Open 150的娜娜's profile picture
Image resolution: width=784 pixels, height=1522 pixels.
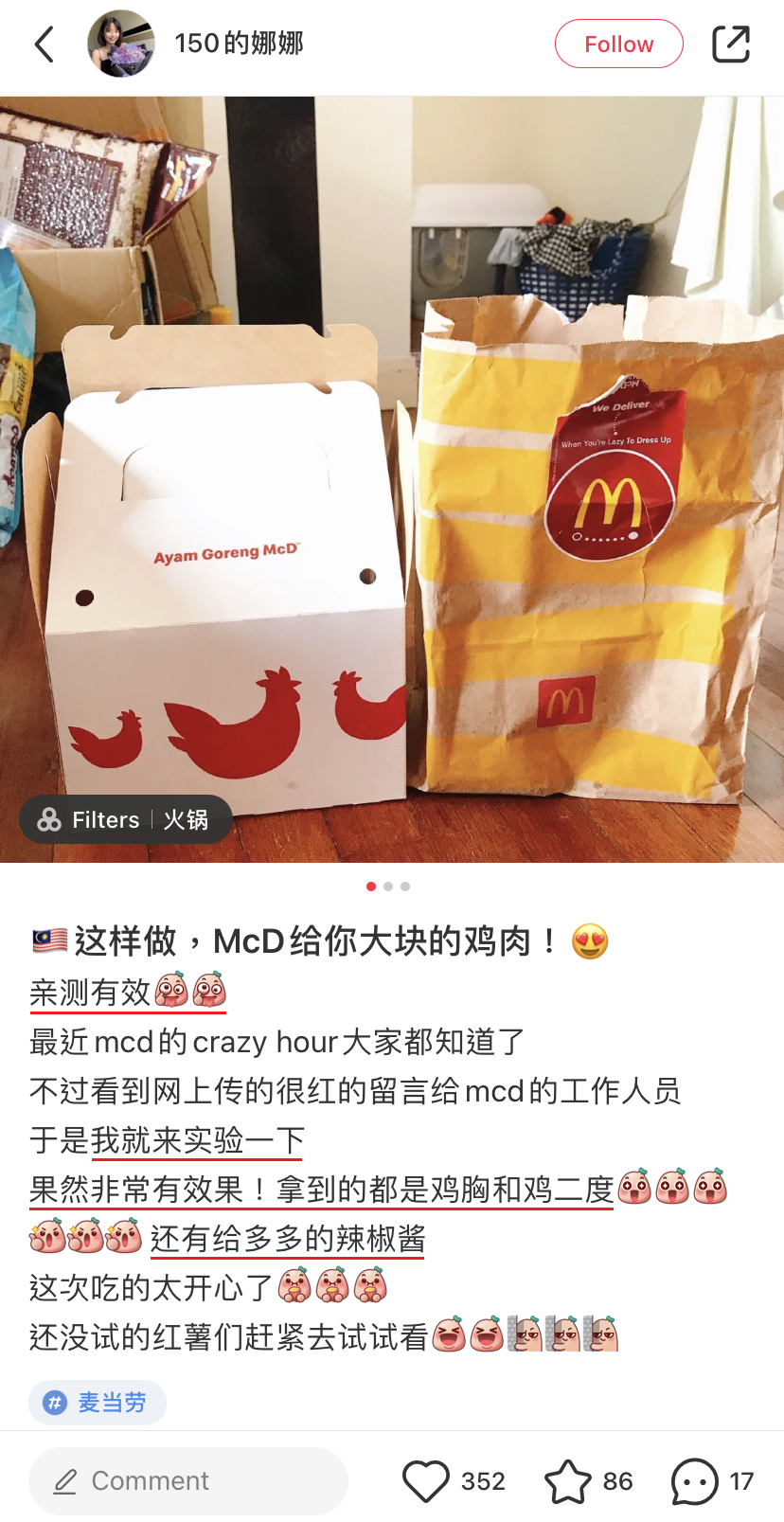121,44
